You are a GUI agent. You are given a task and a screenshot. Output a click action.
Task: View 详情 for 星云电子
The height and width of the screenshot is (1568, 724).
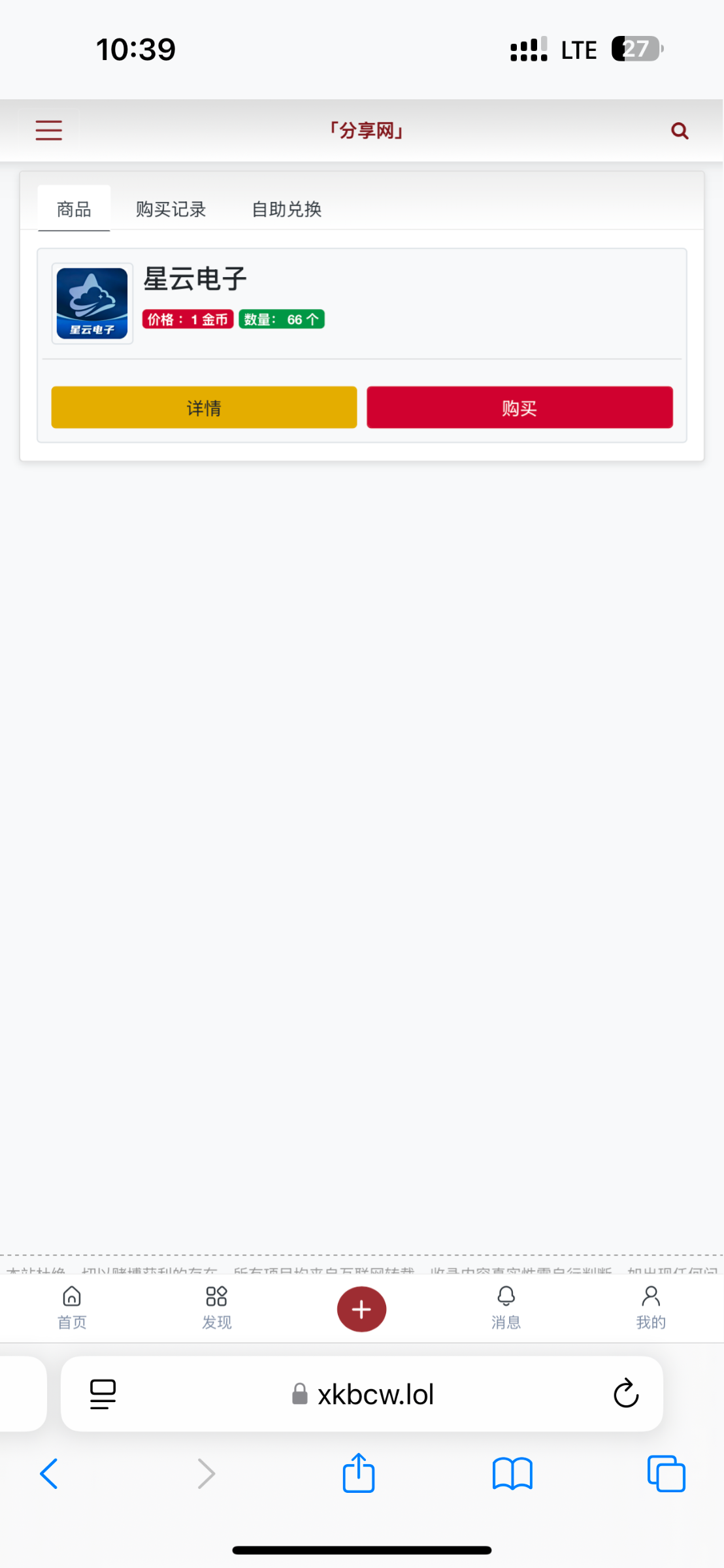coord(204,408)
